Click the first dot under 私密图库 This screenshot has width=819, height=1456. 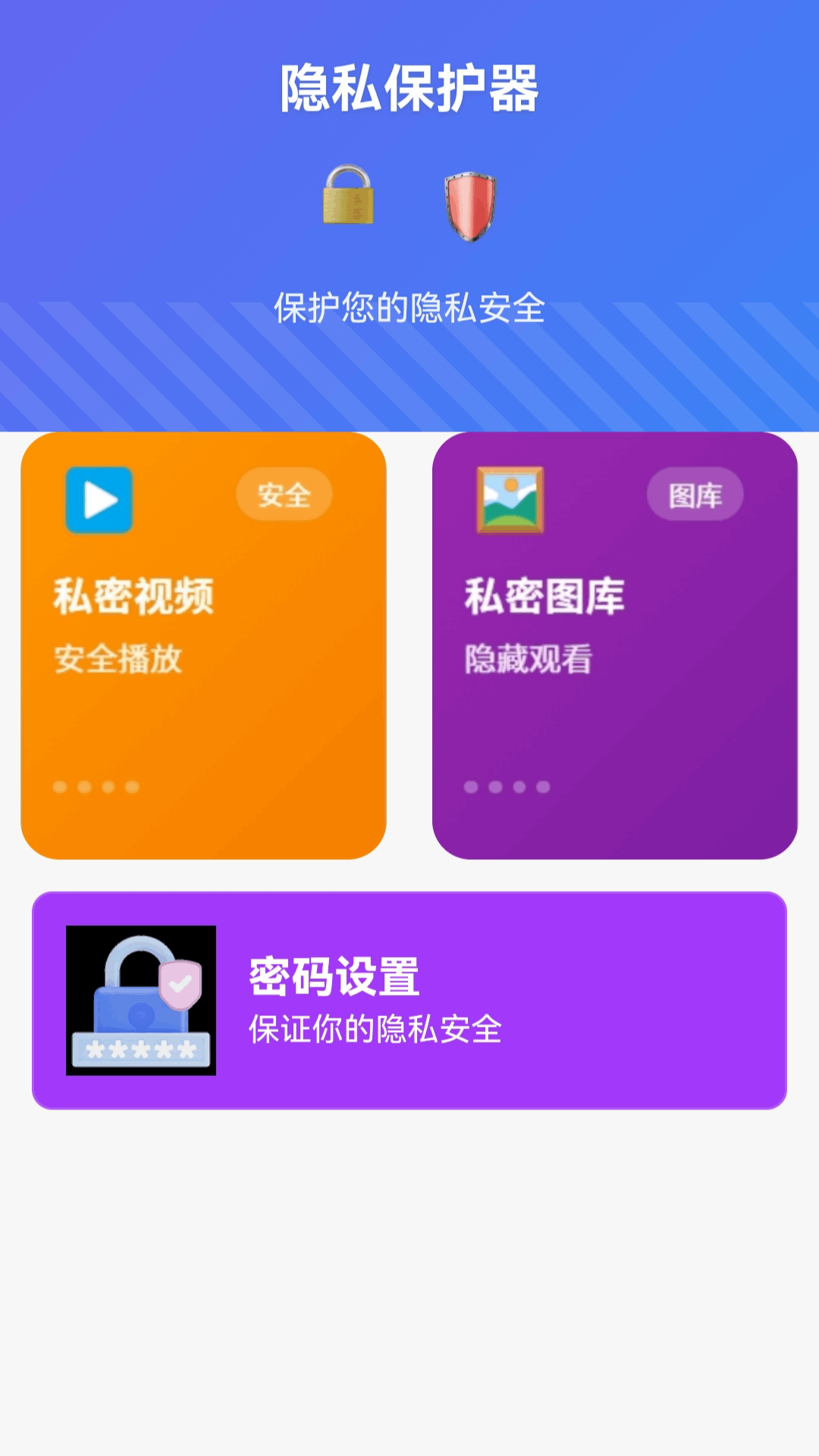click(x=469, y=788)
